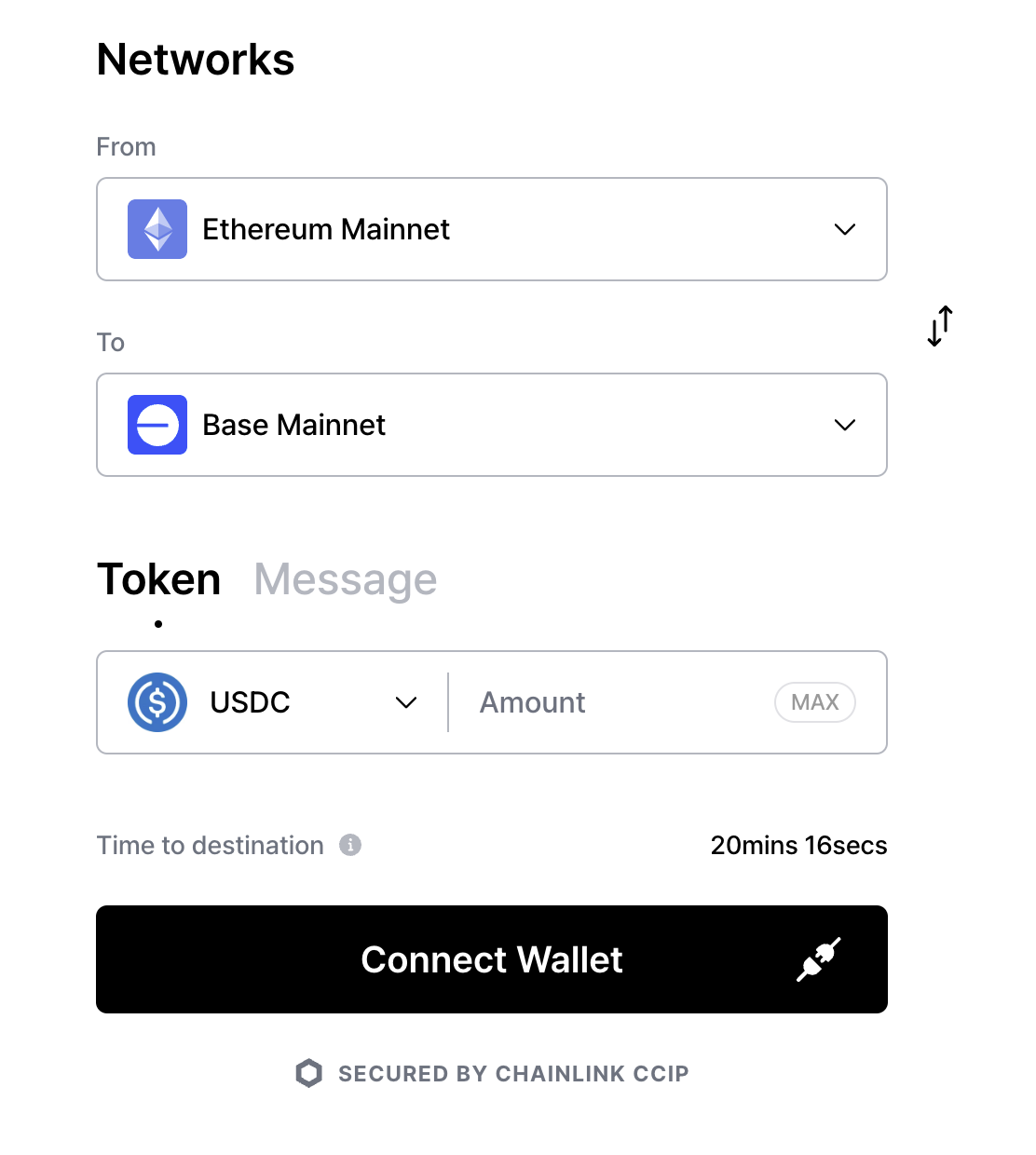Click the Ethereum Mainnet network icon
The width and height of the screenshot is (1036, 1155).
157,228
